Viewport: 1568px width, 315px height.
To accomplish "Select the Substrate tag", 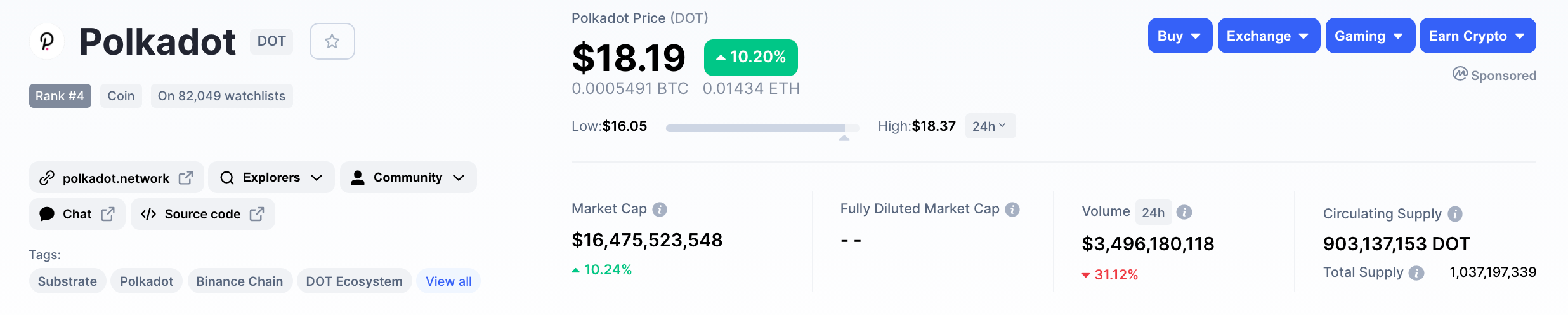I will click(67, 281).
